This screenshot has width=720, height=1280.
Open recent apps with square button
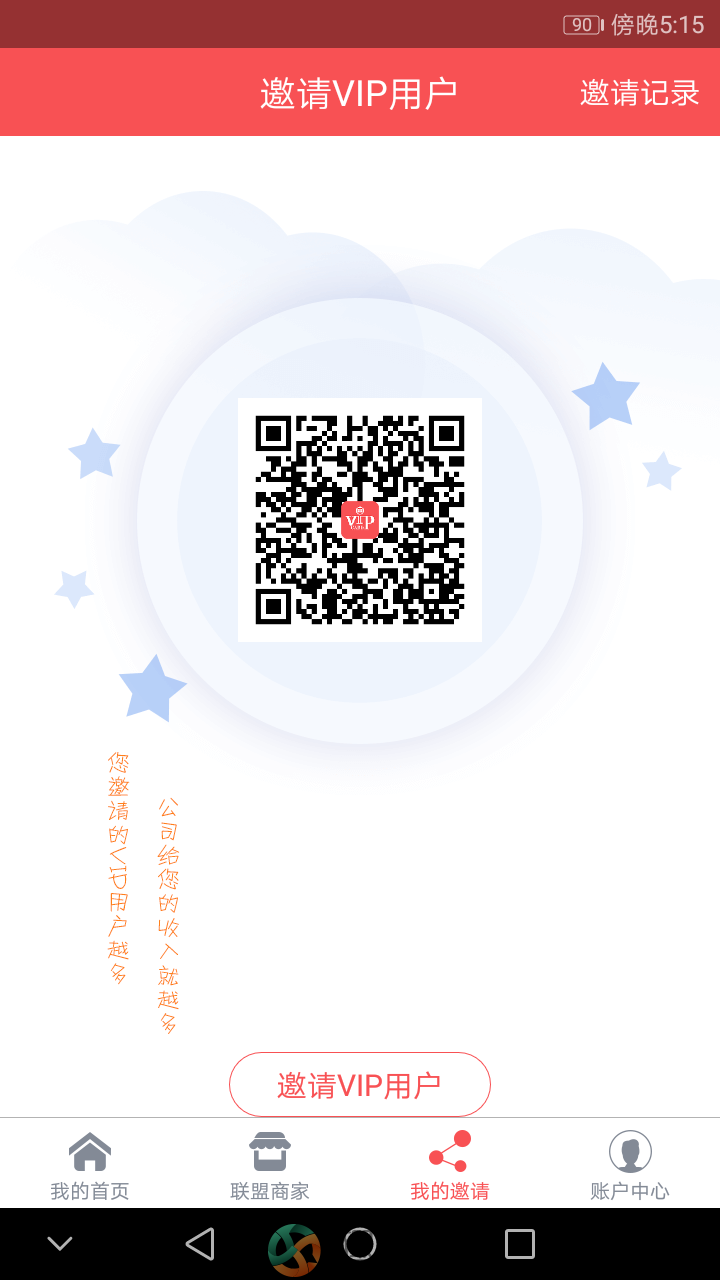click(520, 1244)
